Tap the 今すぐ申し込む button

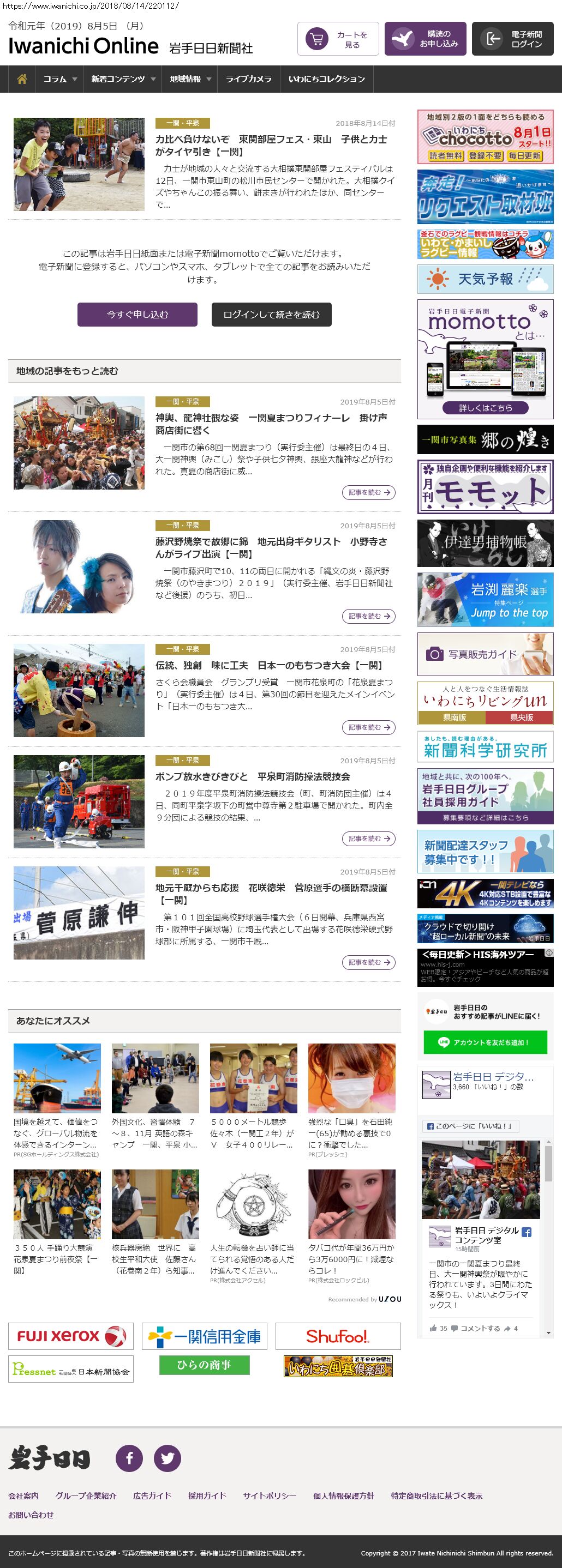pyautogui.click(x=137, y=315)
